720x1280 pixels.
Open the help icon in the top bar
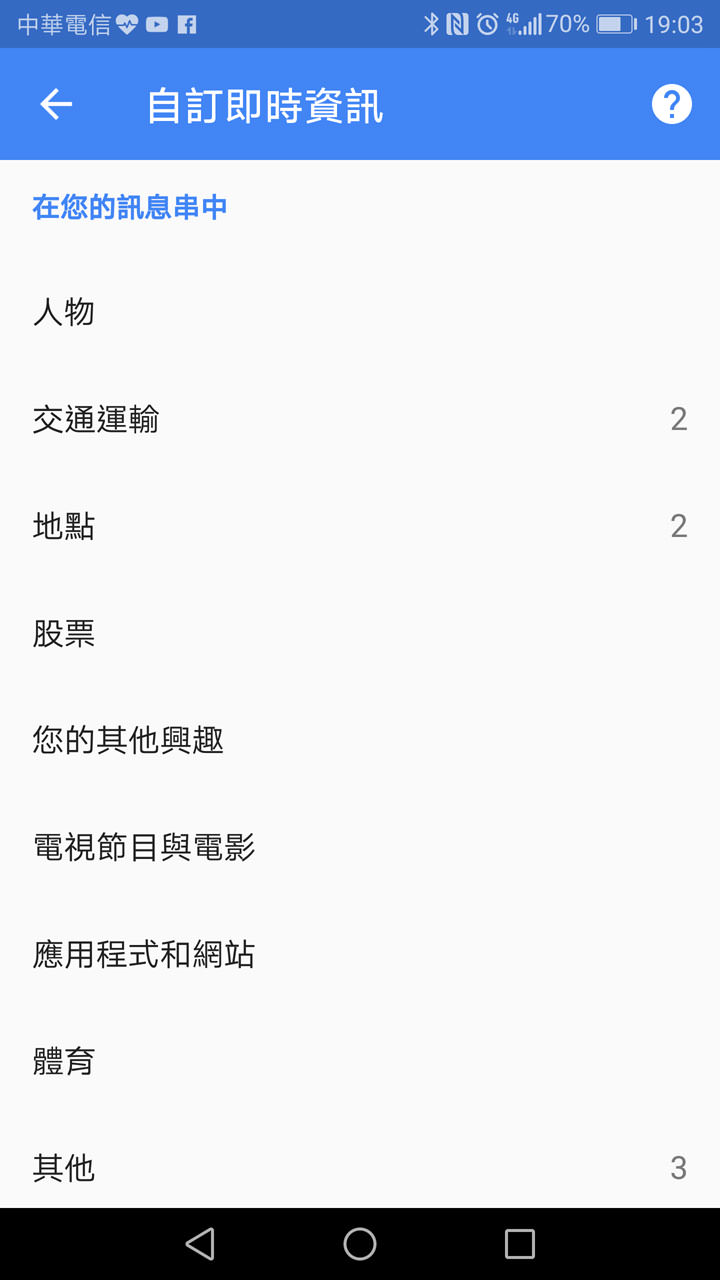(x=672, y=103)
